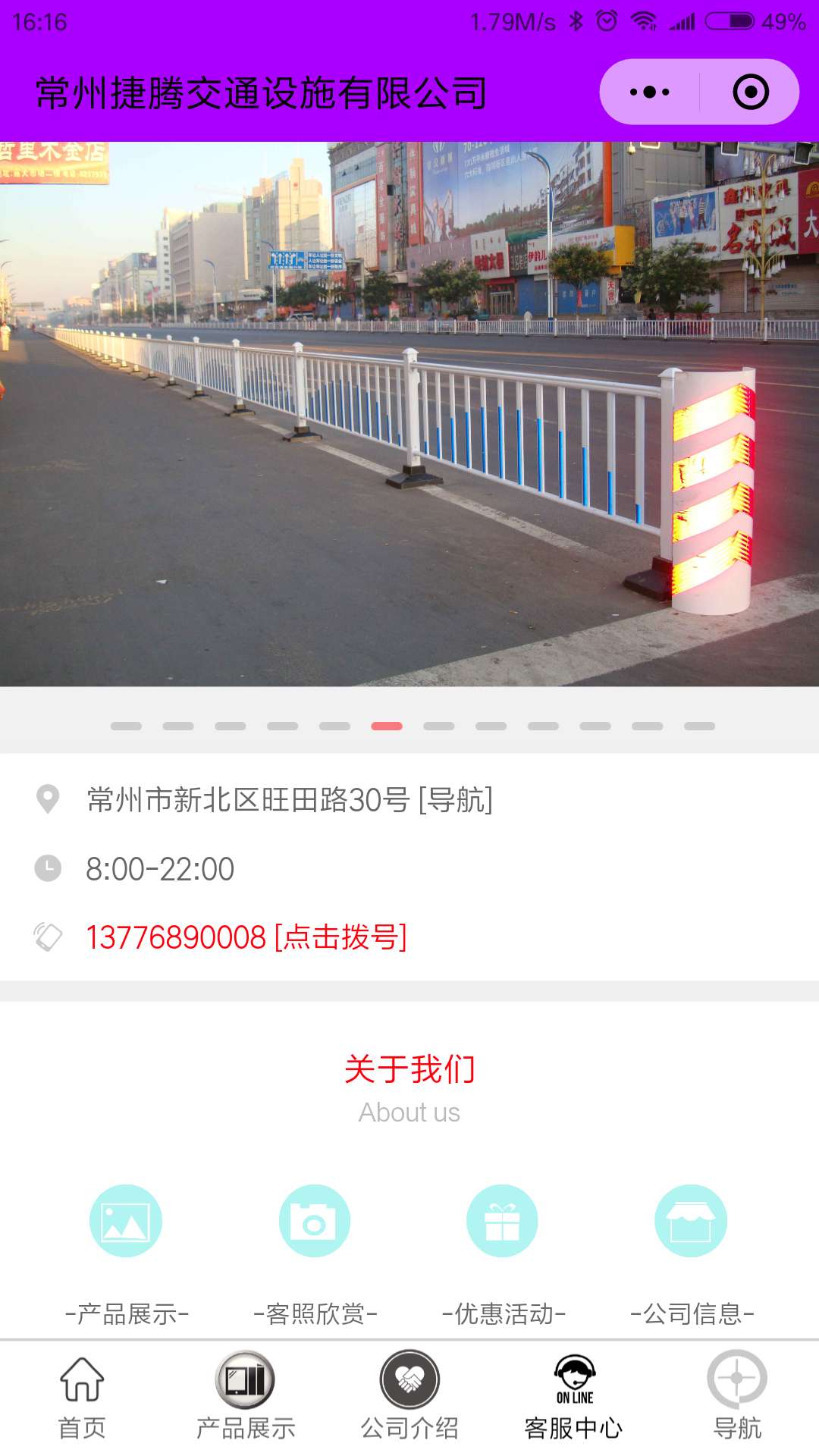Open the 公司信息 store icon

coord(691,1221)
